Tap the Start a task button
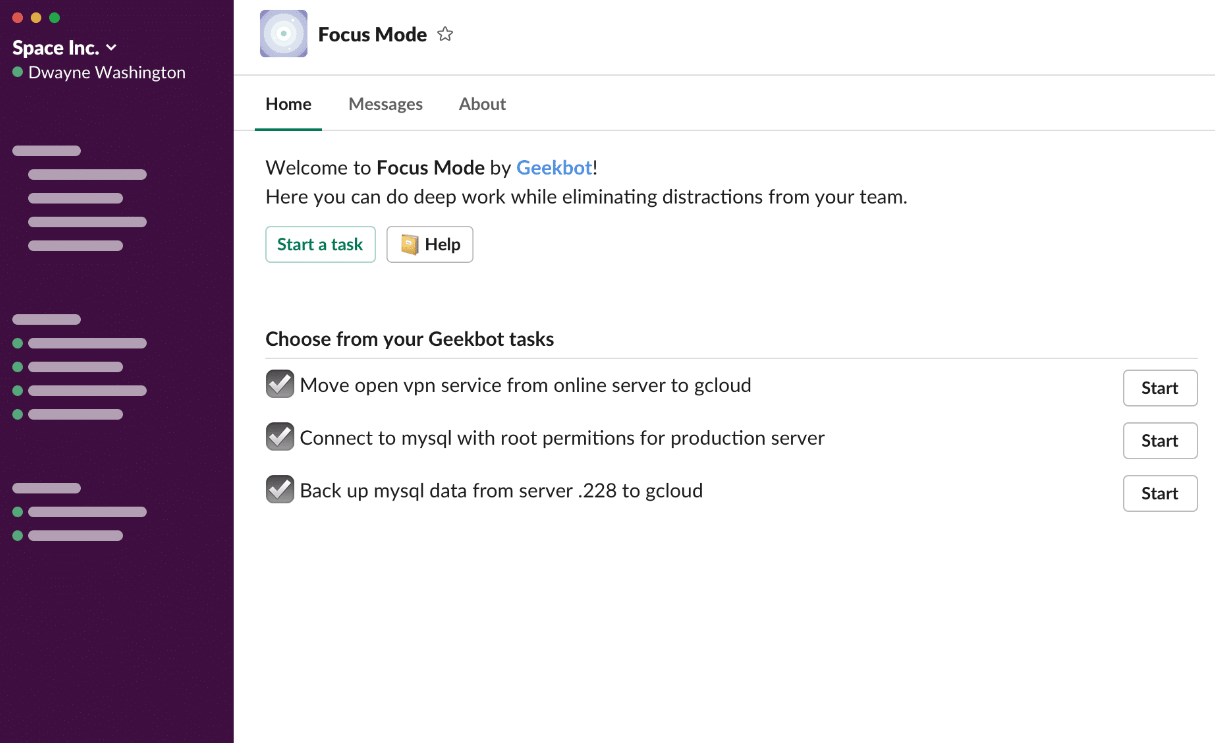This screenshot has height=743, width=1215. pyautogui.click(x=320, y=245)
